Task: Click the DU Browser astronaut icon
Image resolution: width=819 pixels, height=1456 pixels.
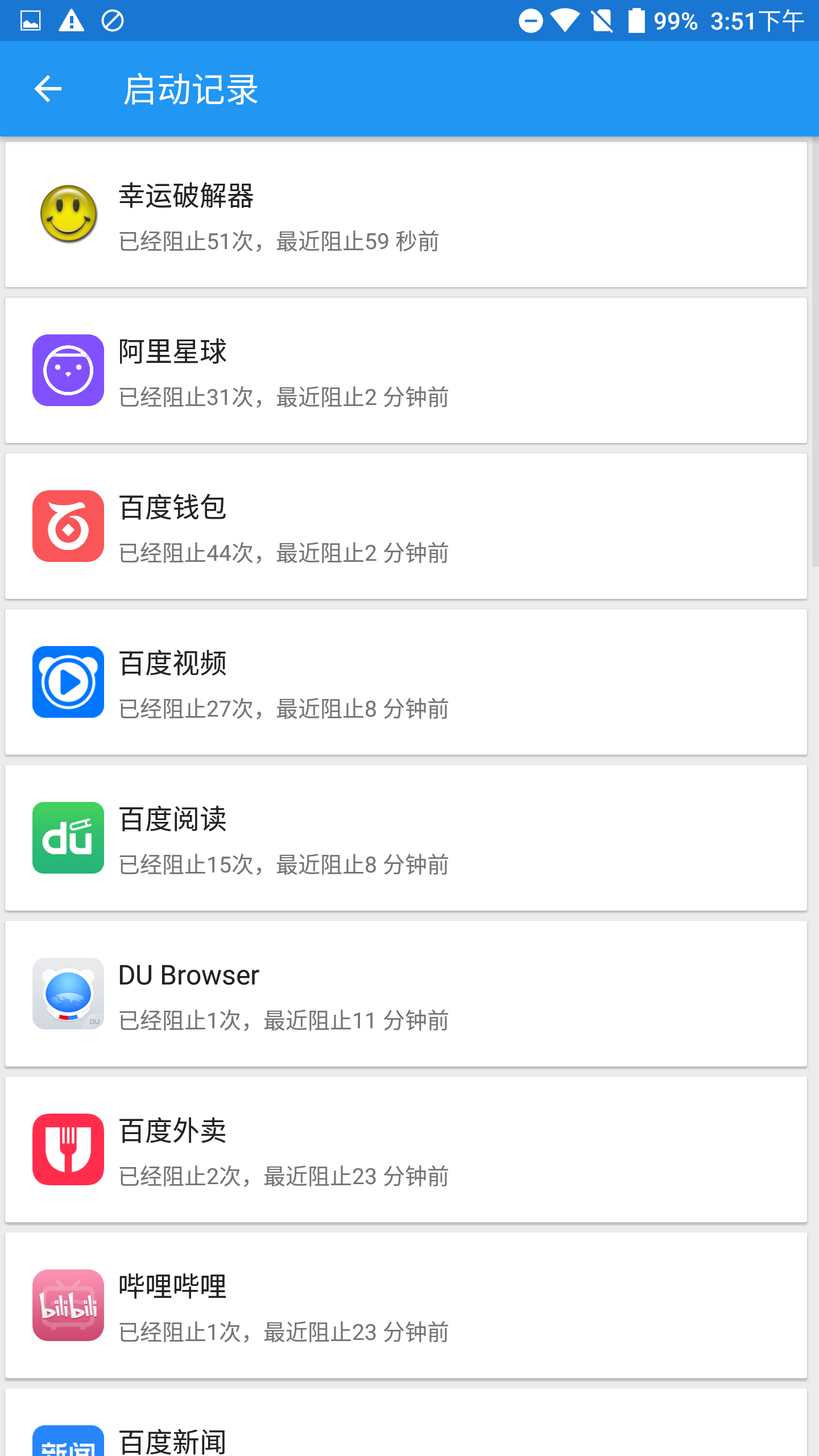Action: (x=68, y=992)
